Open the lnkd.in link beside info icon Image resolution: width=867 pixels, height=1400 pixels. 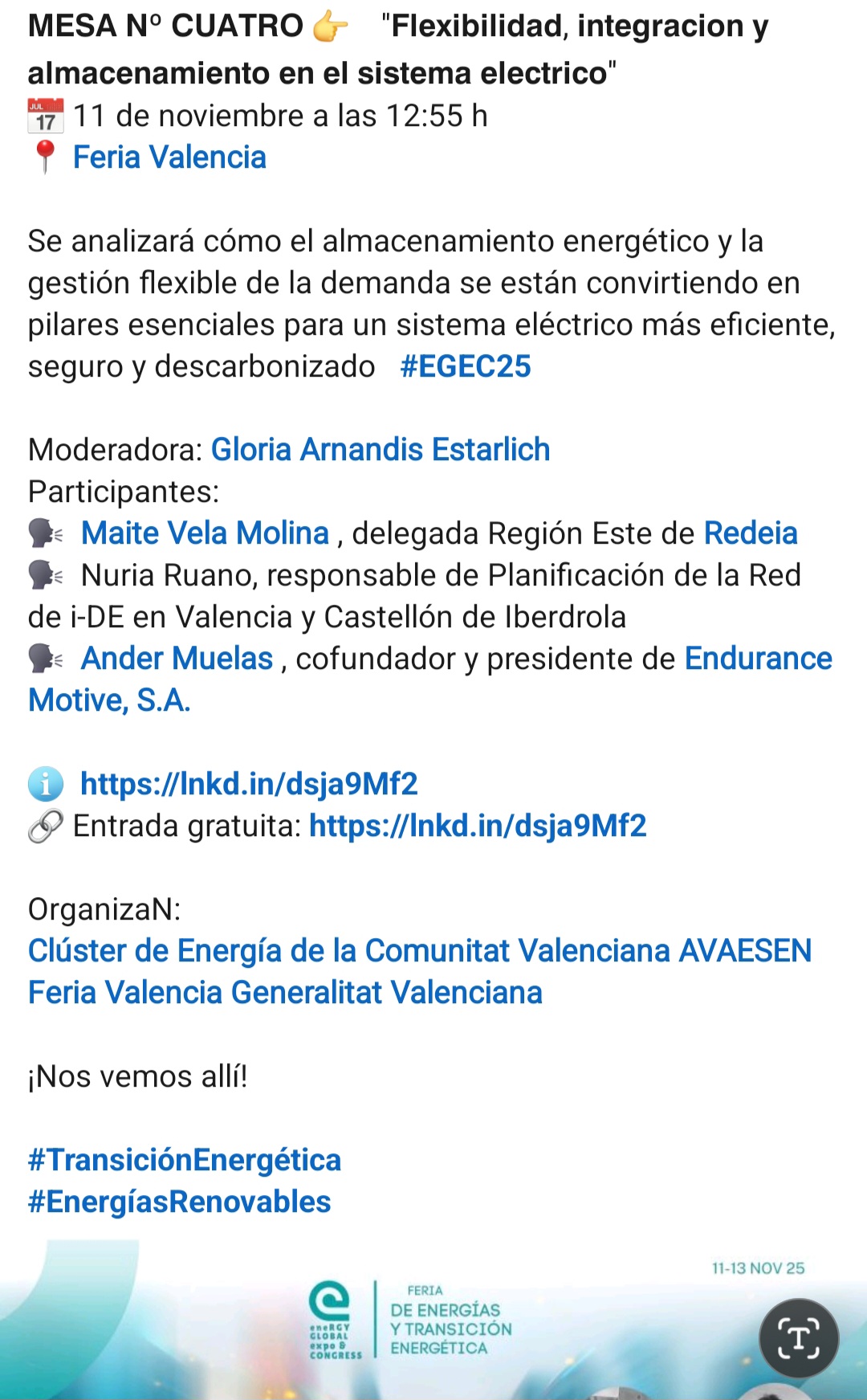(249, 784)
